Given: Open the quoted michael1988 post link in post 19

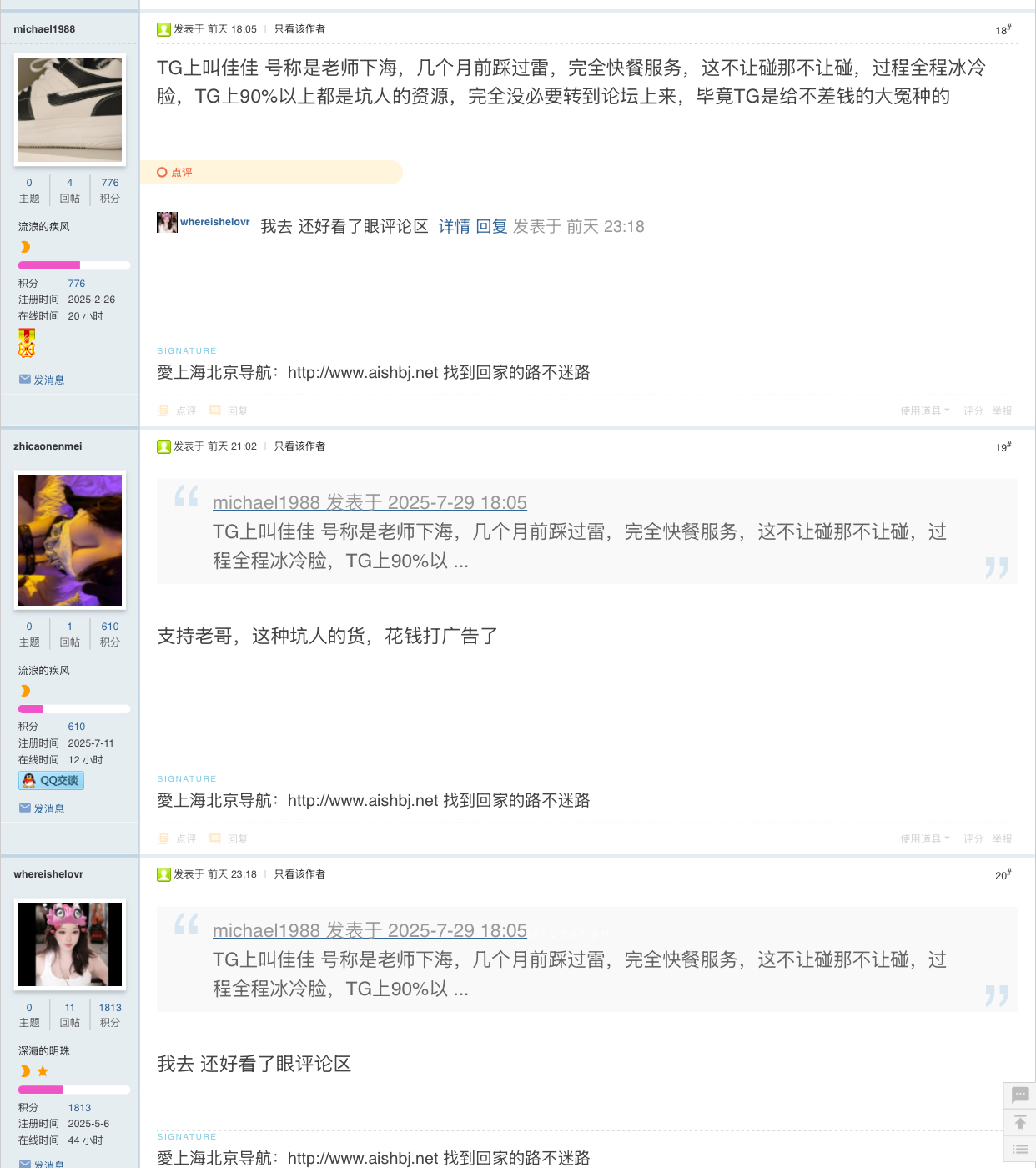Looking at the screenshot, I should click(370, 502).
